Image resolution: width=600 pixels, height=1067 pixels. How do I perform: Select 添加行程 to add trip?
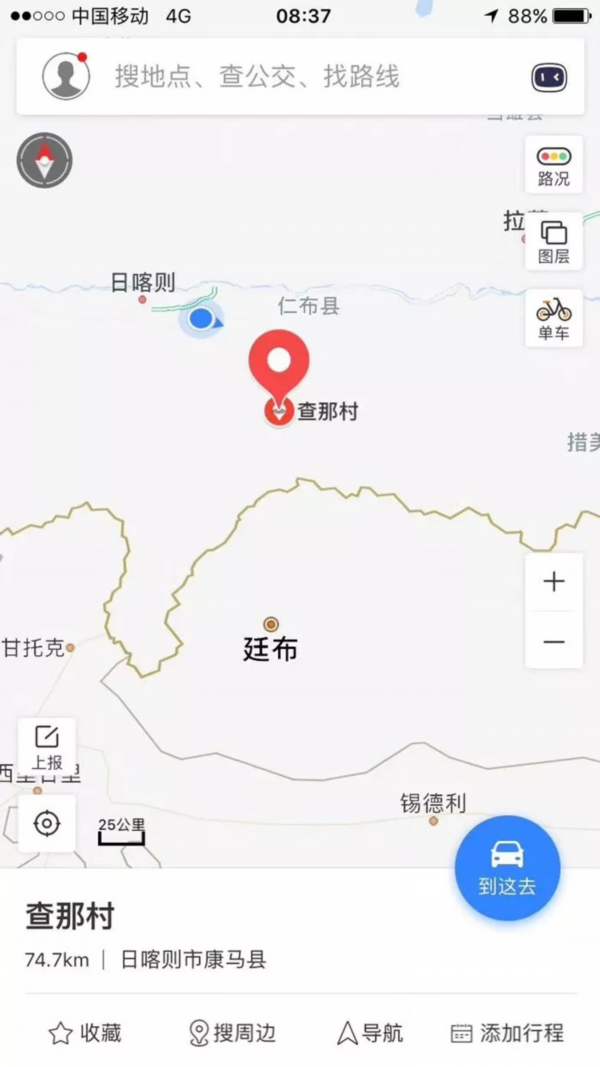(x=507, y=1033)
